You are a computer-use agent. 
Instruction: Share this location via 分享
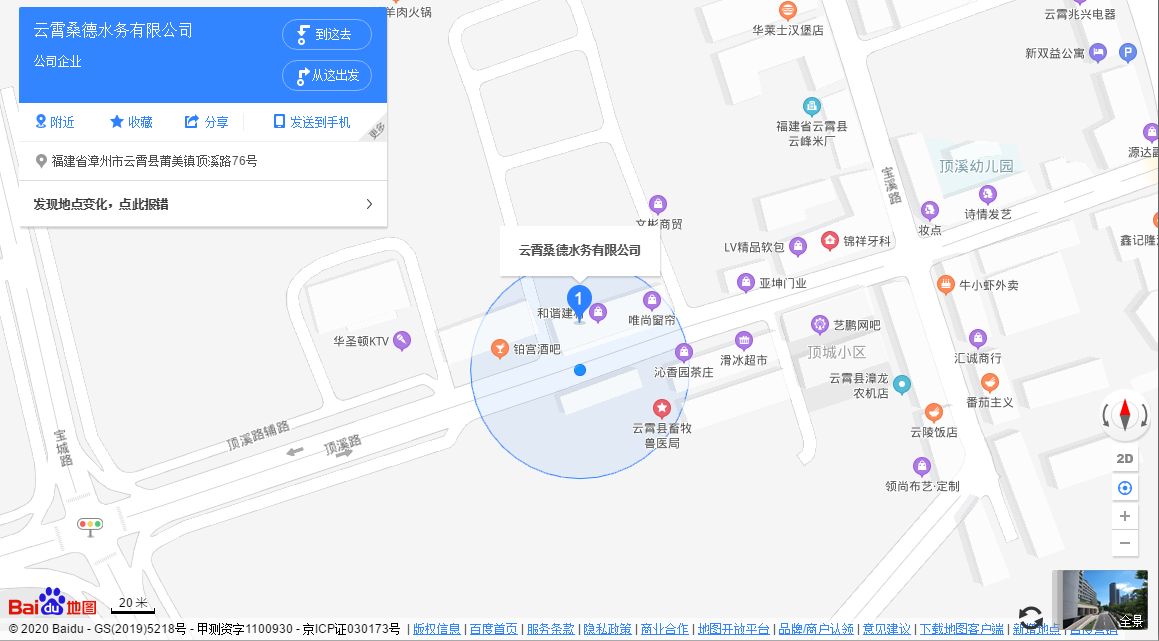click(207, 122)
